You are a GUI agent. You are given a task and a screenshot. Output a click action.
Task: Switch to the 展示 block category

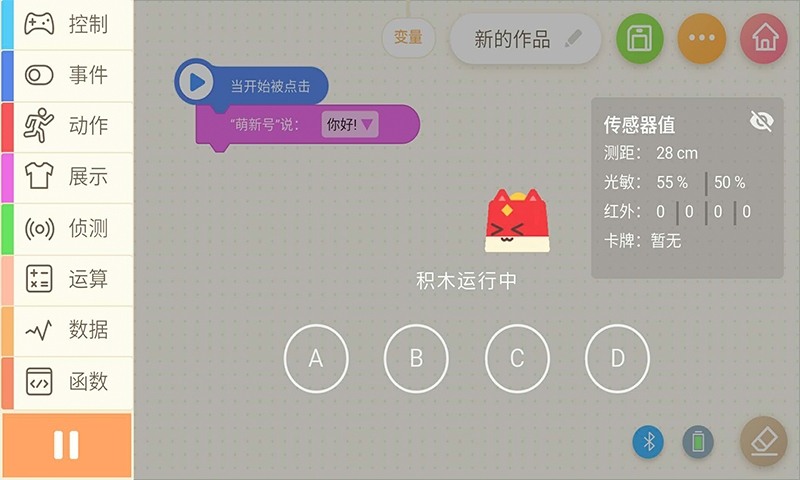coord(67,177)
